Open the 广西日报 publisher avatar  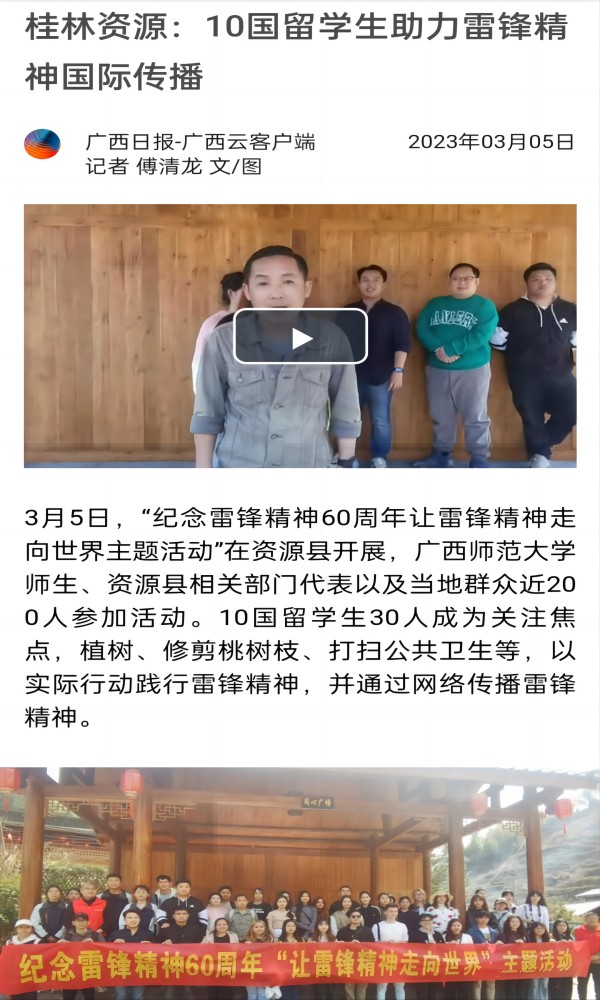pyautogui.click(x=42, y=145)
